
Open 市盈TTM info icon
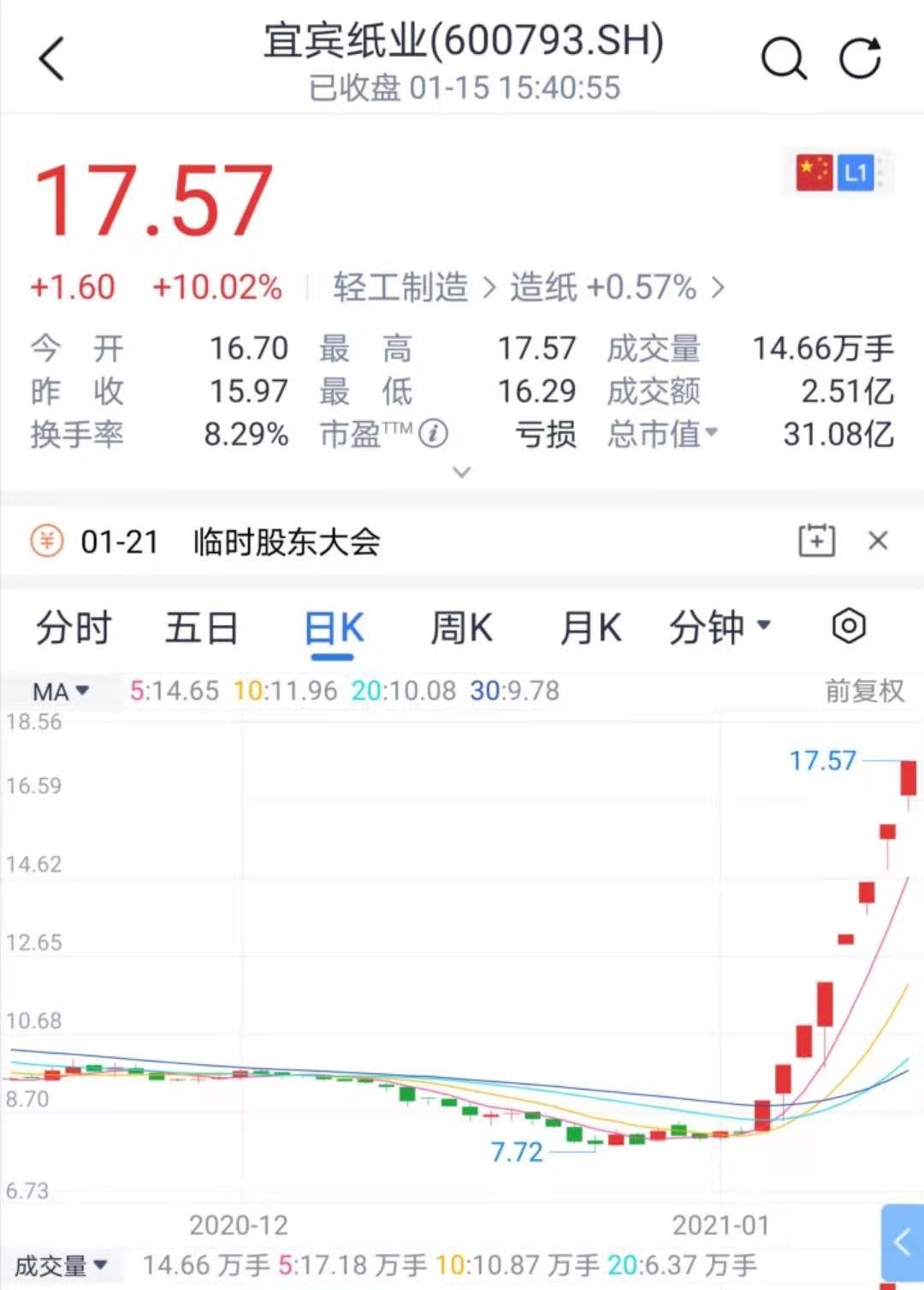coord(434,434)
